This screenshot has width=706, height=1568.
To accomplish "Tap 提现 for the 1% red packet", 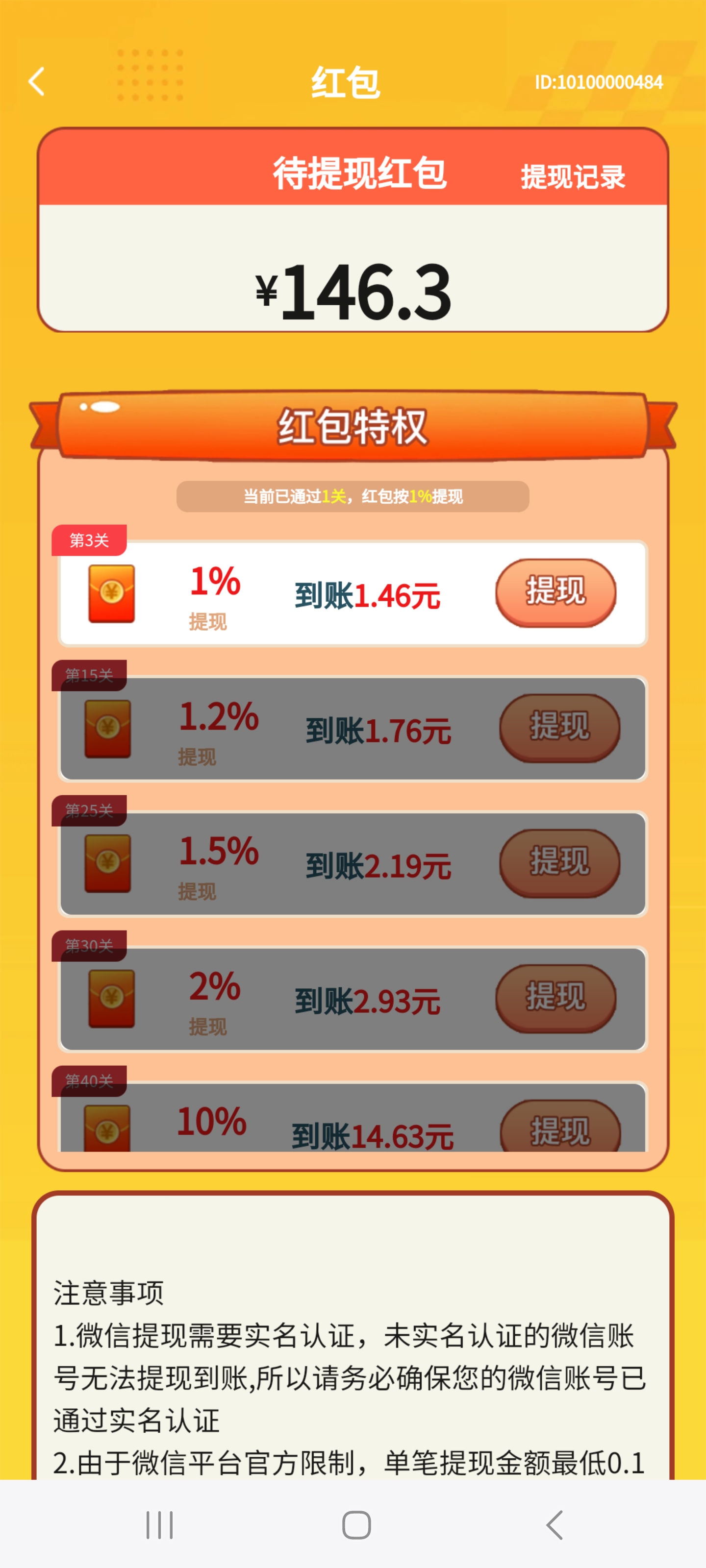I will [x=555, y=592].
